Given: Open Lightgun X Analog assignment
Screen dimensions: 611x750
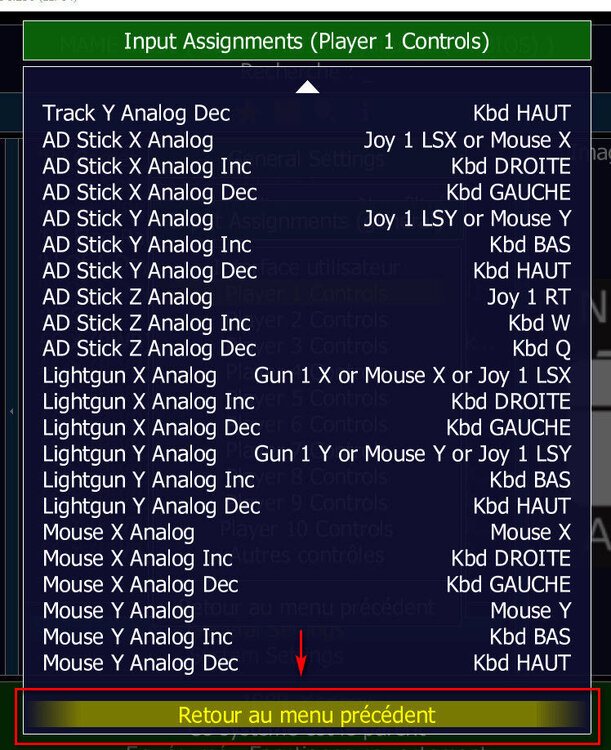Looking at the screenshot, I should [306, 375].
